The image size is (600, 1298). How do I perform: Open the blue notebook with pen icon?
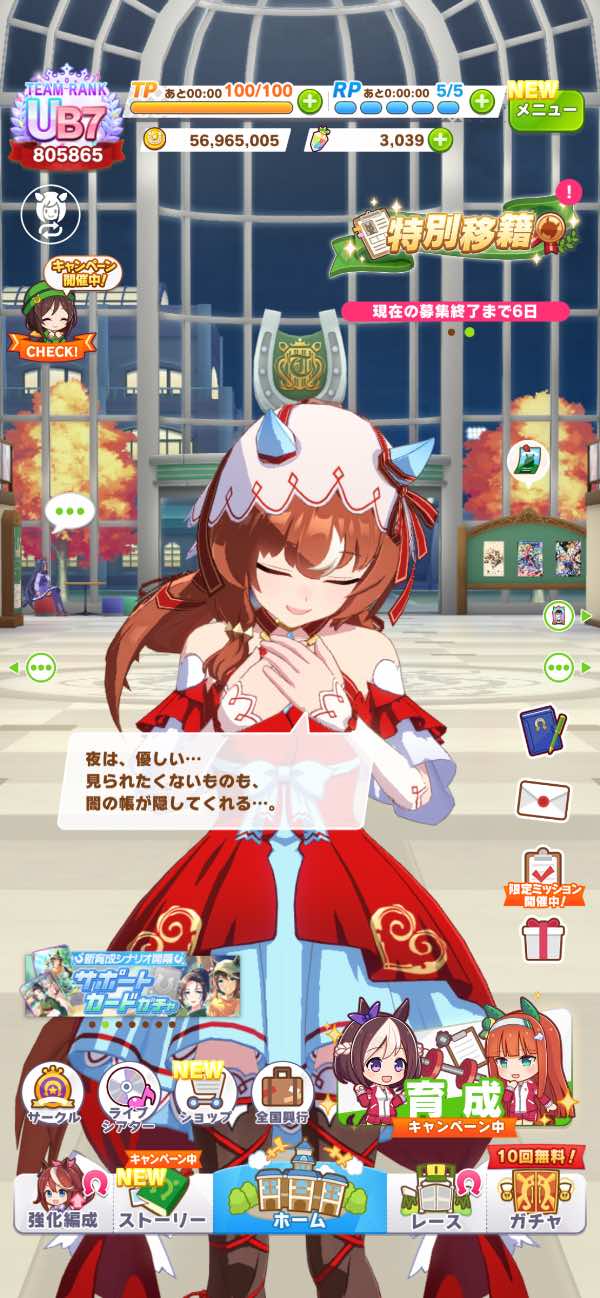click(x=543, y=731)
